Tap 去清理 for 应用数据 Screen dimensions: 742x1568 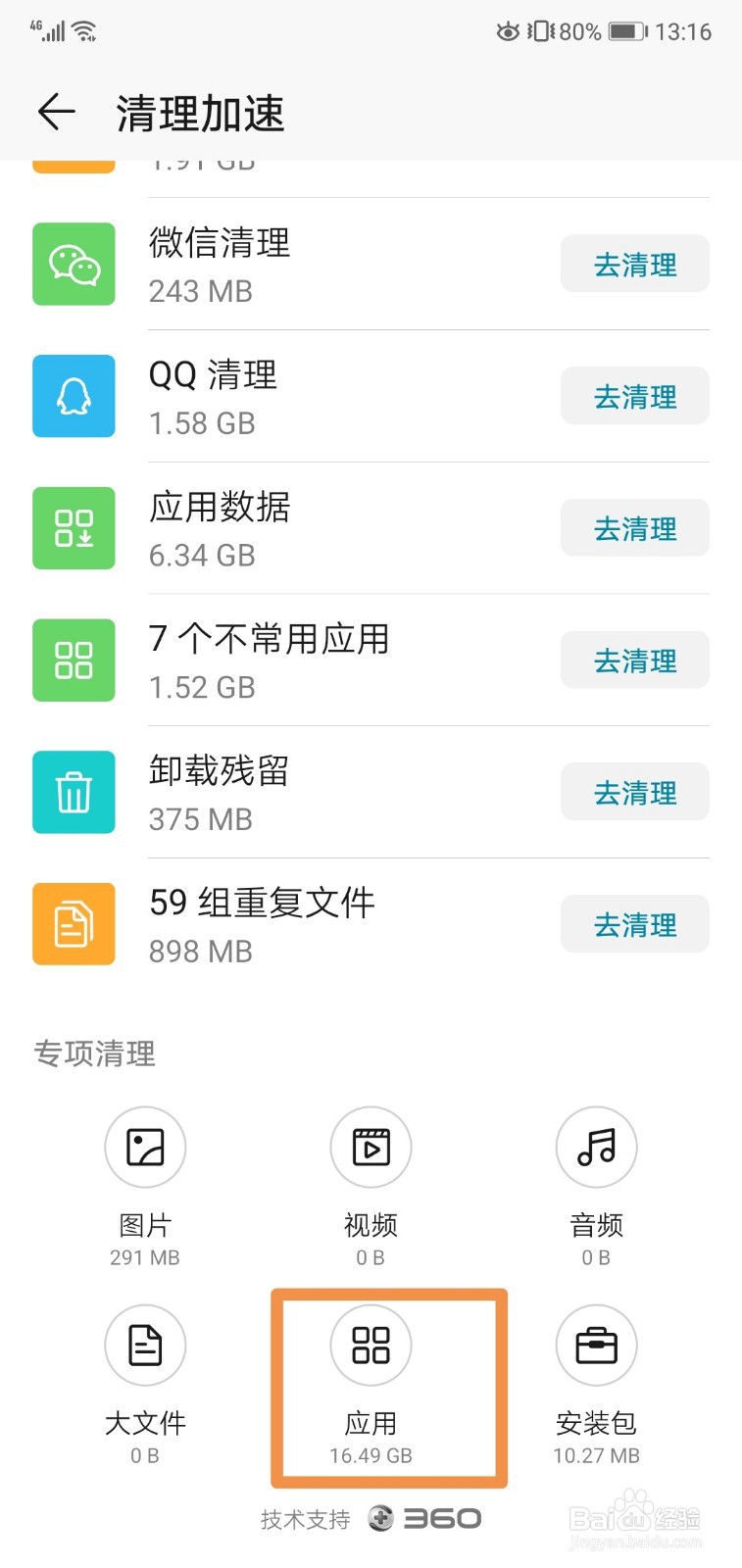(634, 528)
